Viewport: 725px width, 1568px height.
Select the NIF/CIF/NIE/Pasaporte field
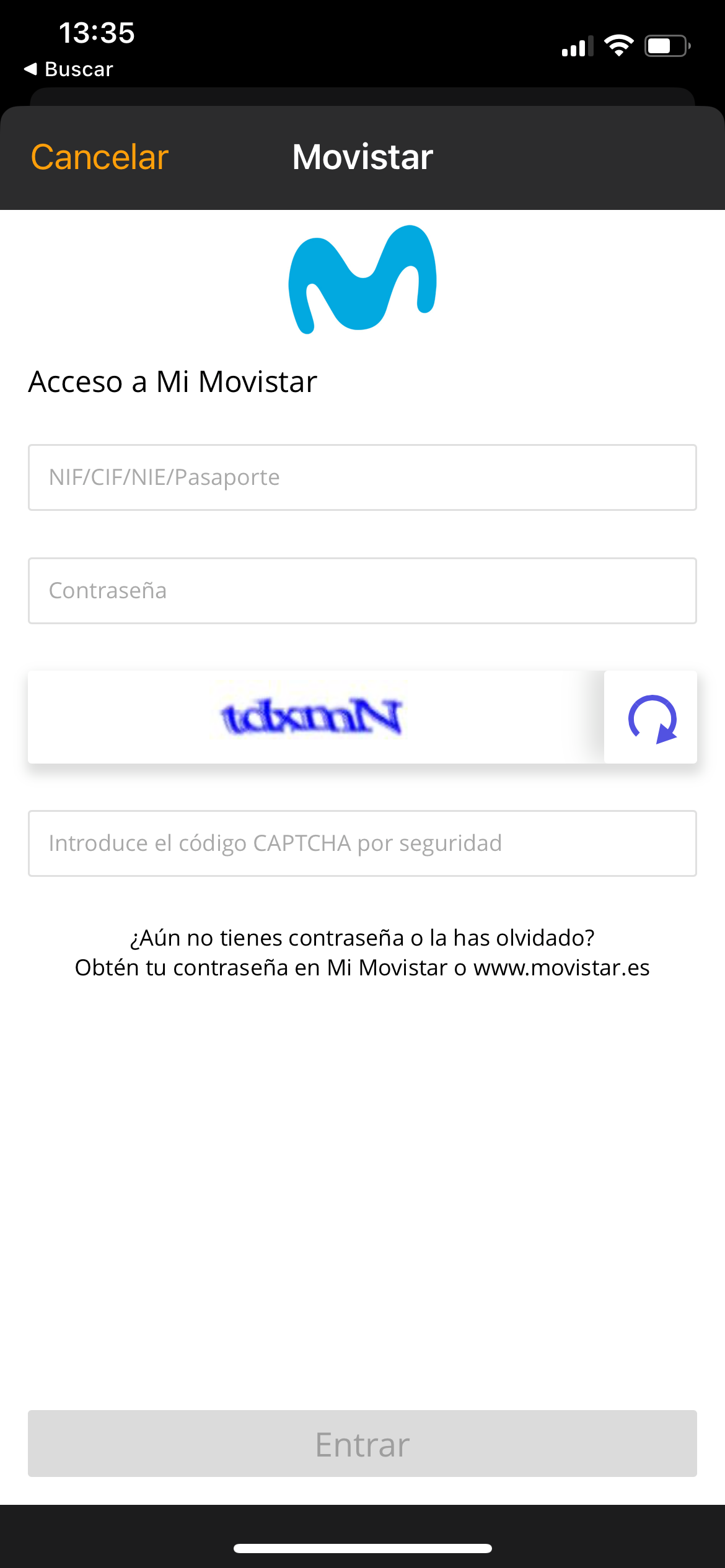coord(361,477)
